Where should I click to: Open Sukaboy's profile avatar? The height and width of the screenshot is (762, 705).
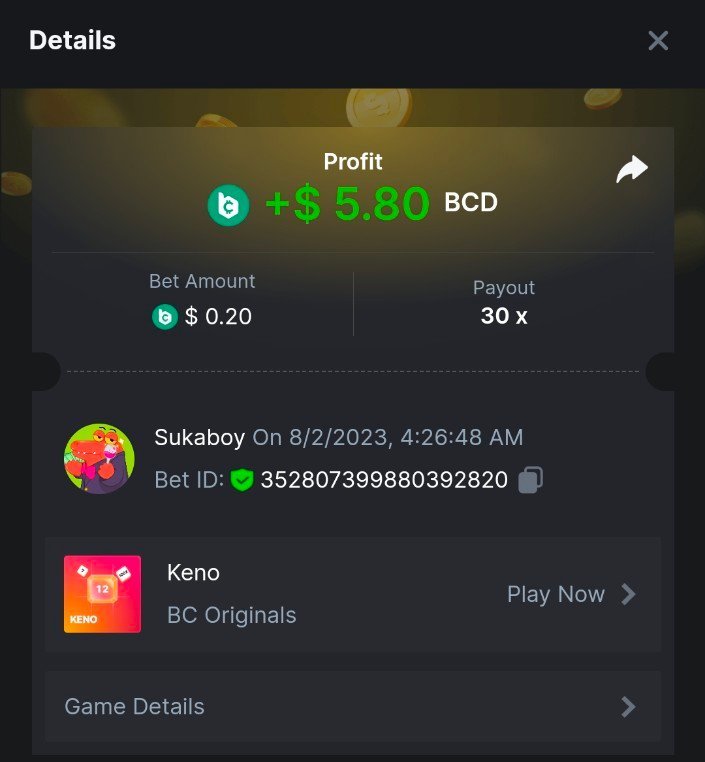[x=99, y=458]
